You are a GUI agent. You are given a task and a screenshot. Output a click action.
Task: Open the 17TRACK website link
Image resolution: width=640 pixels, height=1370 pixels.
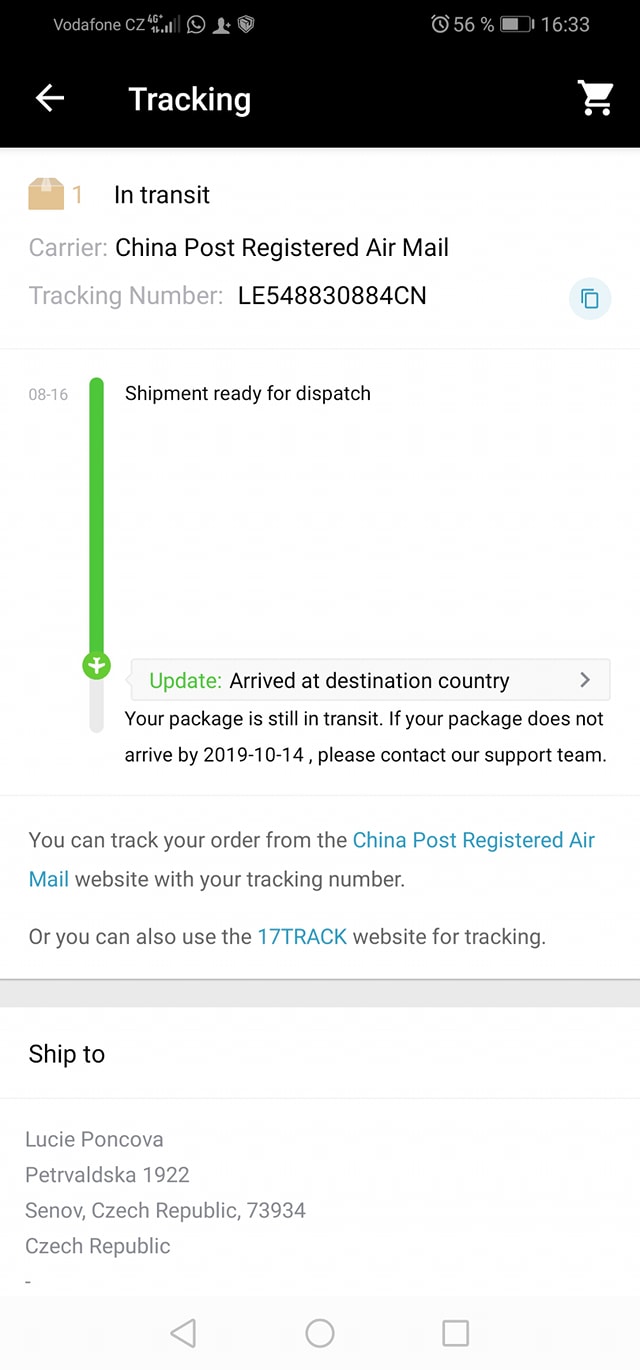pos(302,937)
